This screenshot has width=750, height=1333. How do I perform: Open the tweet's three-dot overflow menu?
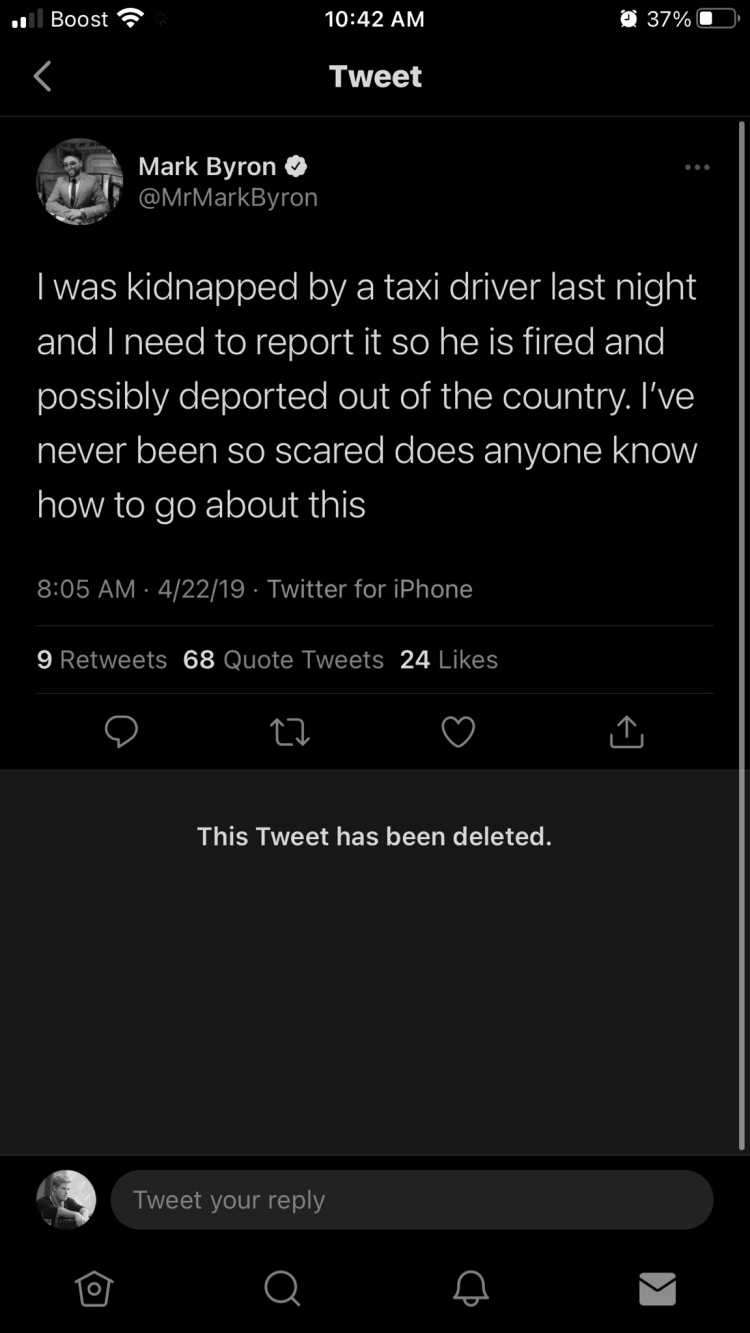pos(697,167)
